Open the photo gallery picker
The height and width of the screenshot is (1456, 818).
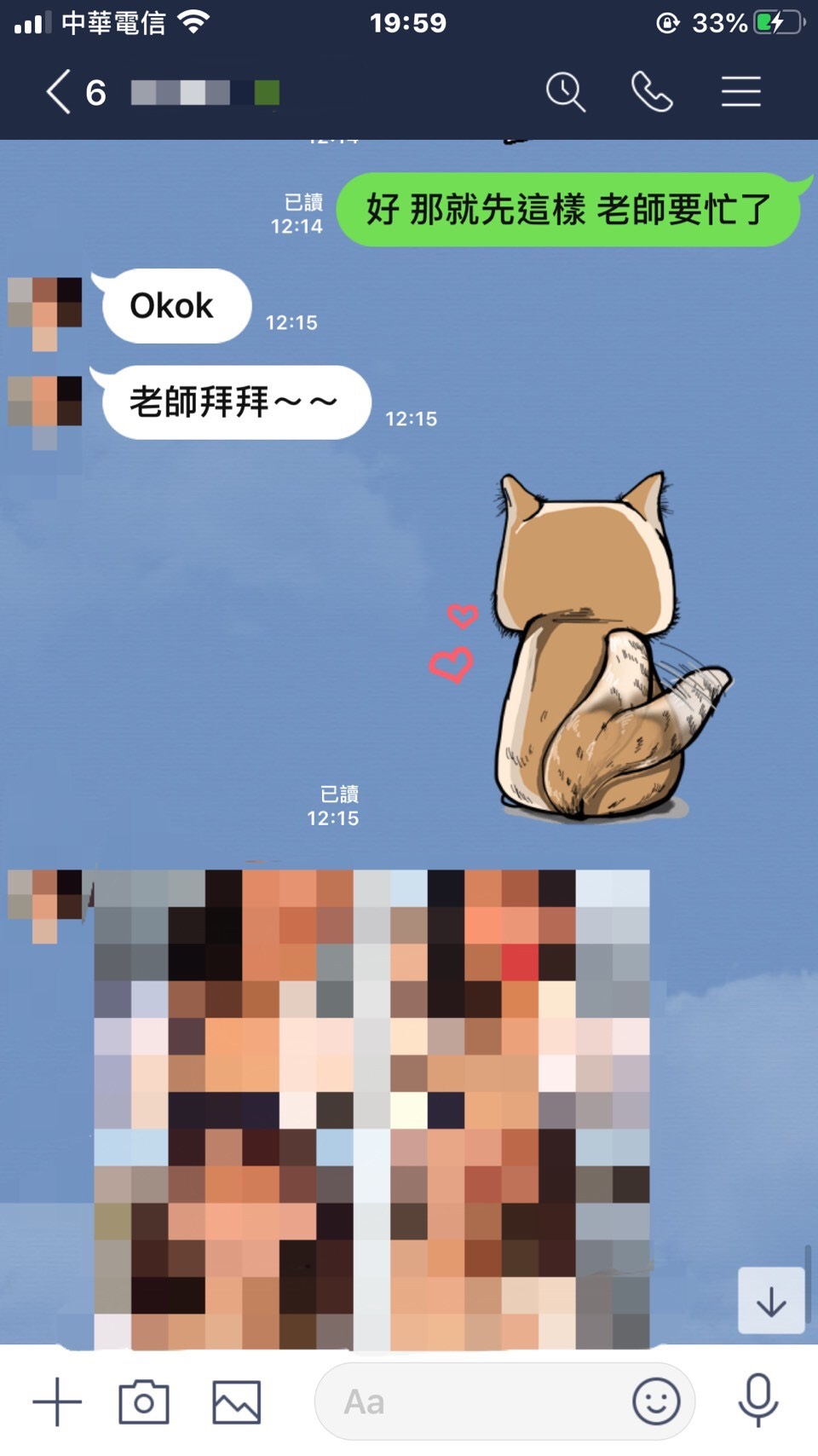(236, 1401)
